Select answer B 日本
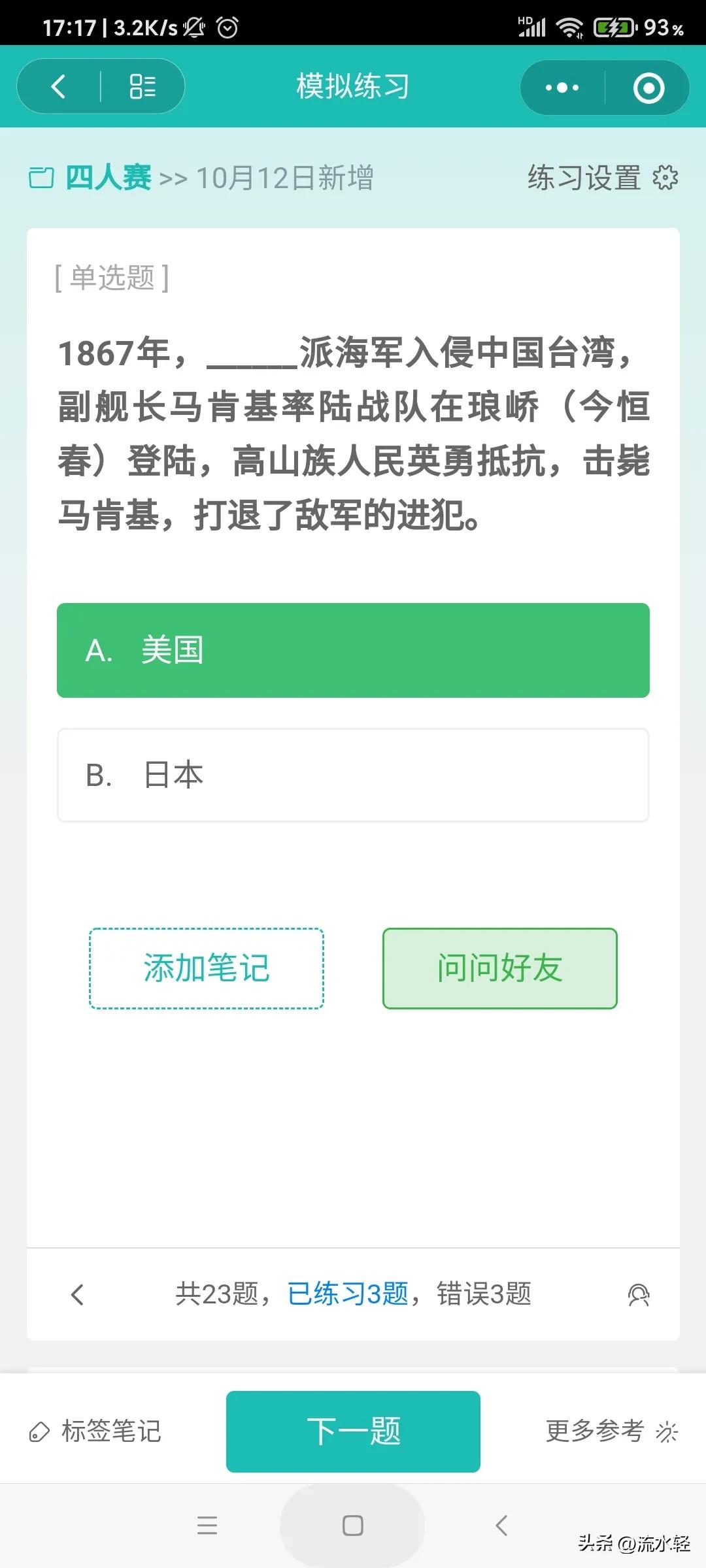The height and width of the screenshot is (1568, 706). pyautogui.click(x=353, y=774)
